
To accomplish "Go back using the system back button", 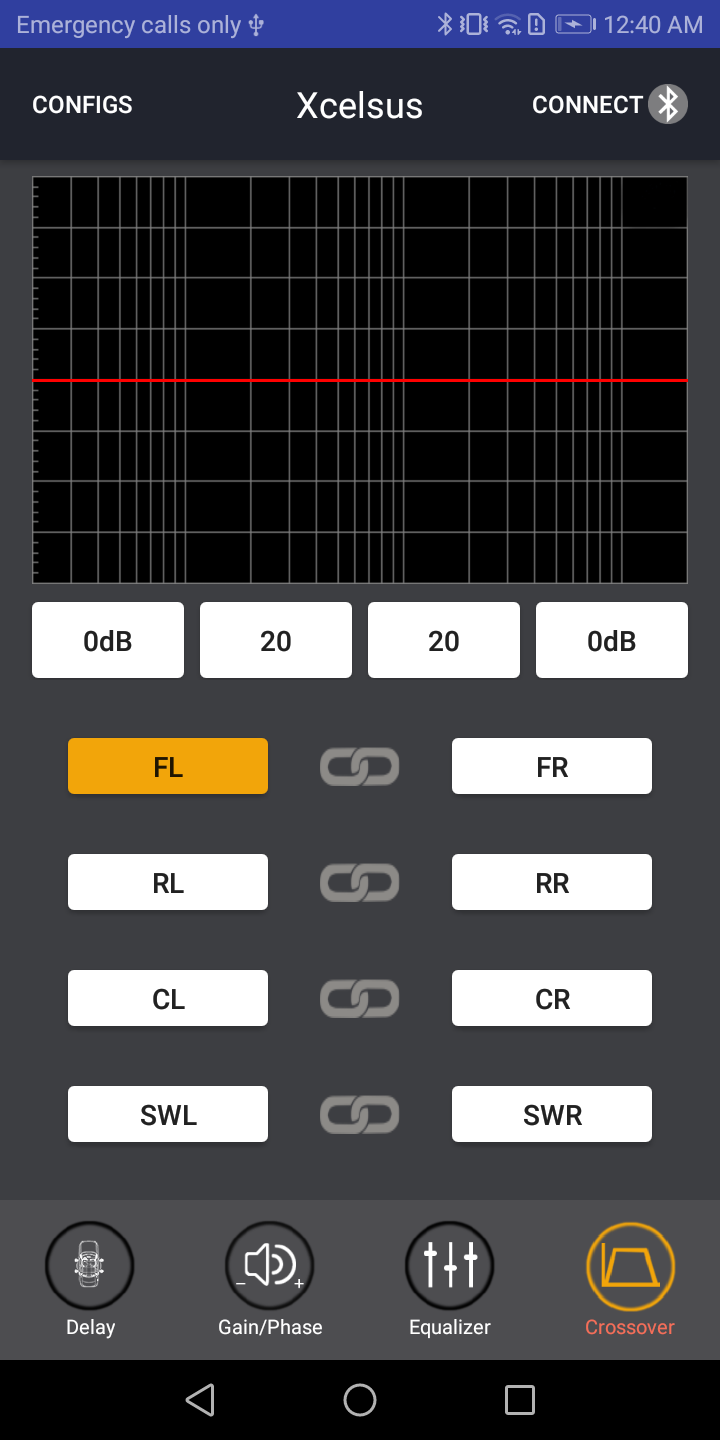I will 200,1400.
